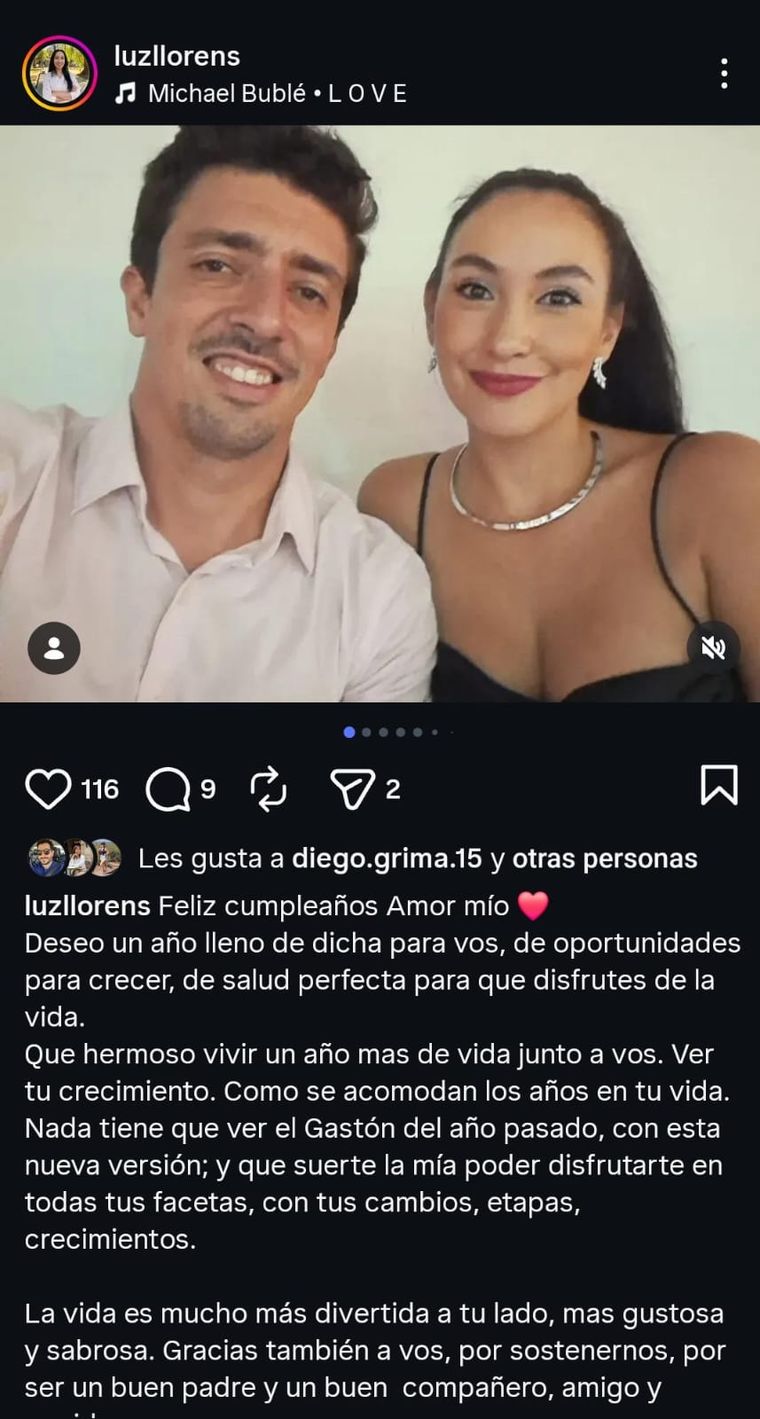Open diego.grima.15's profile from likes

coord(387,858)
